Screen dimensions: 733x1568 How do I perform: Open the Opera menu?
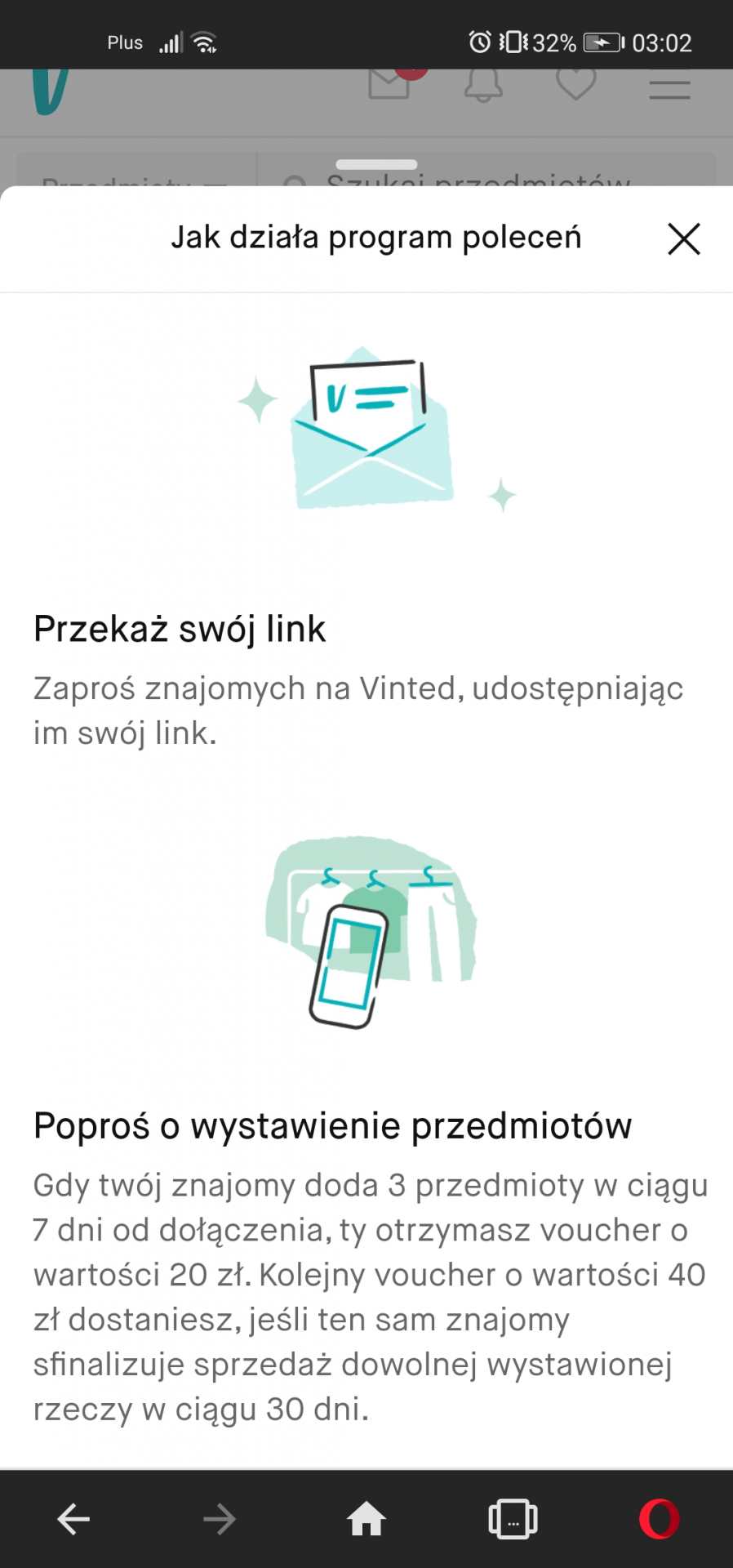[x=659, y=1519]
